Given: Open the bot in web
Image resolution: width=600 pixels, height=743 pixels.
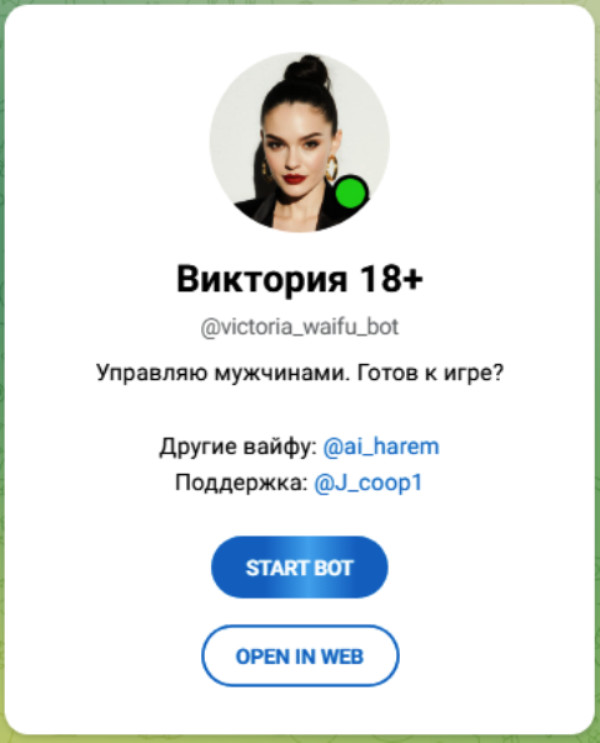Looking at the screenshot, I should pos(299,657).
